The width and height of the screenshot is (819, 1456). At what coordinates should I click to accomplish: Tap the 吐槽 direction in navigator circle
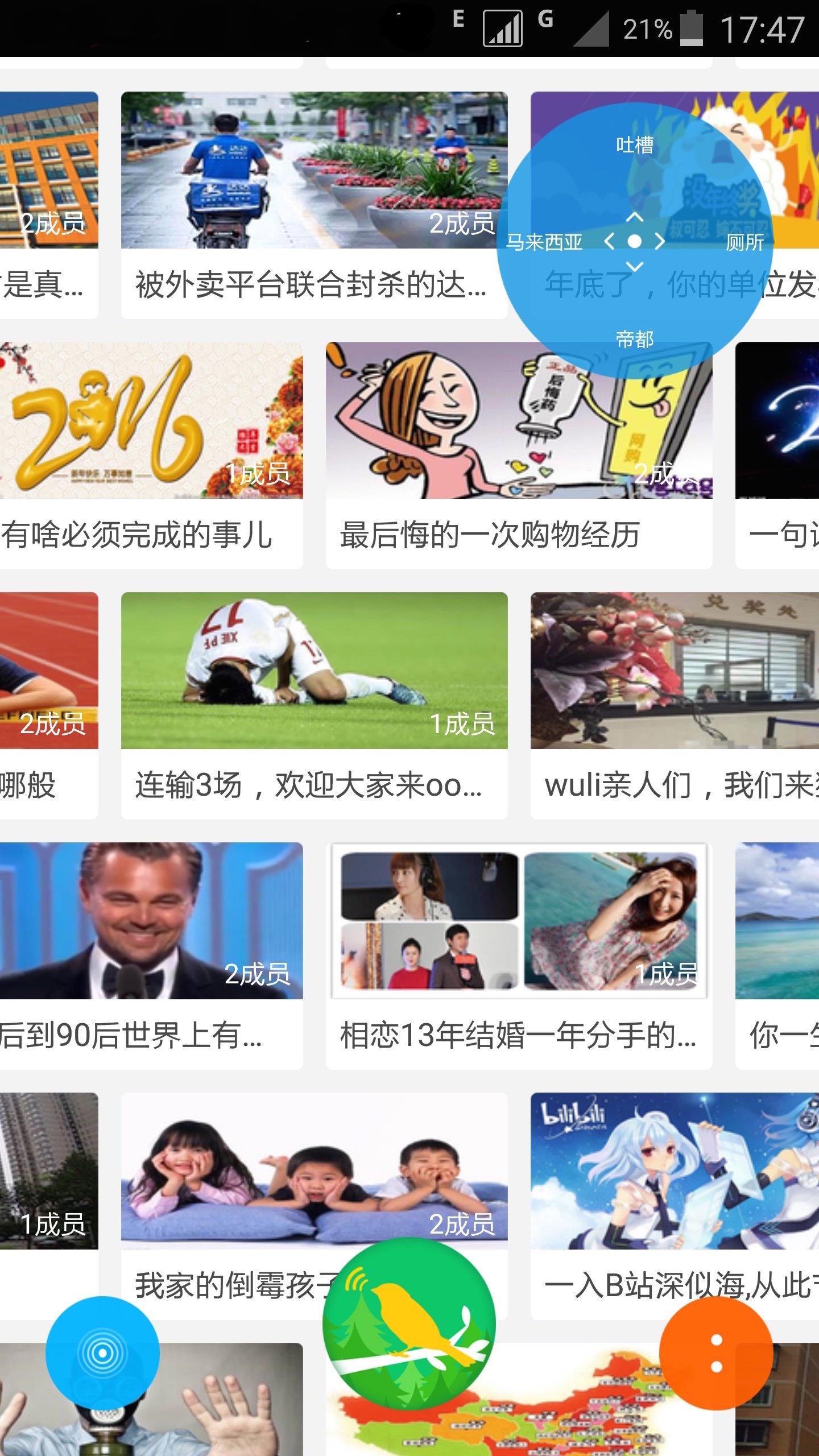(634, 145)
